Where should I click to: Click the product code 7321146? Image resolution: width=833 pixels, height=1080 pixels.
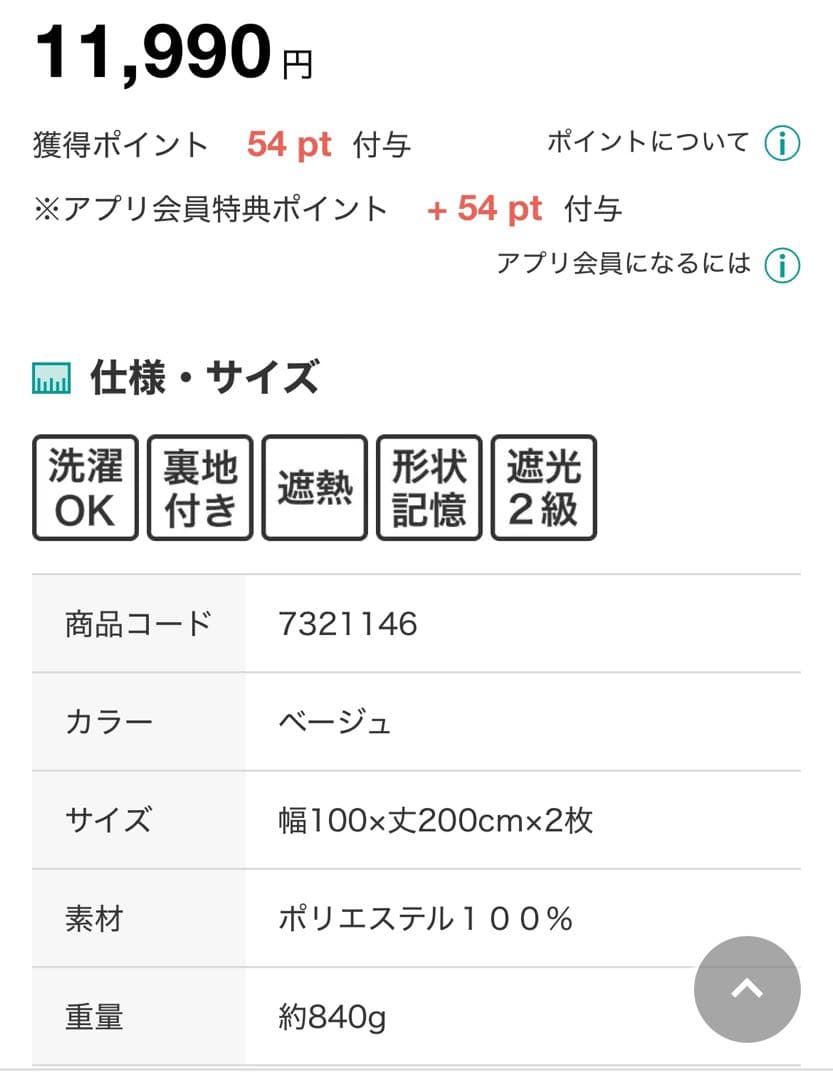pos(346,622)
